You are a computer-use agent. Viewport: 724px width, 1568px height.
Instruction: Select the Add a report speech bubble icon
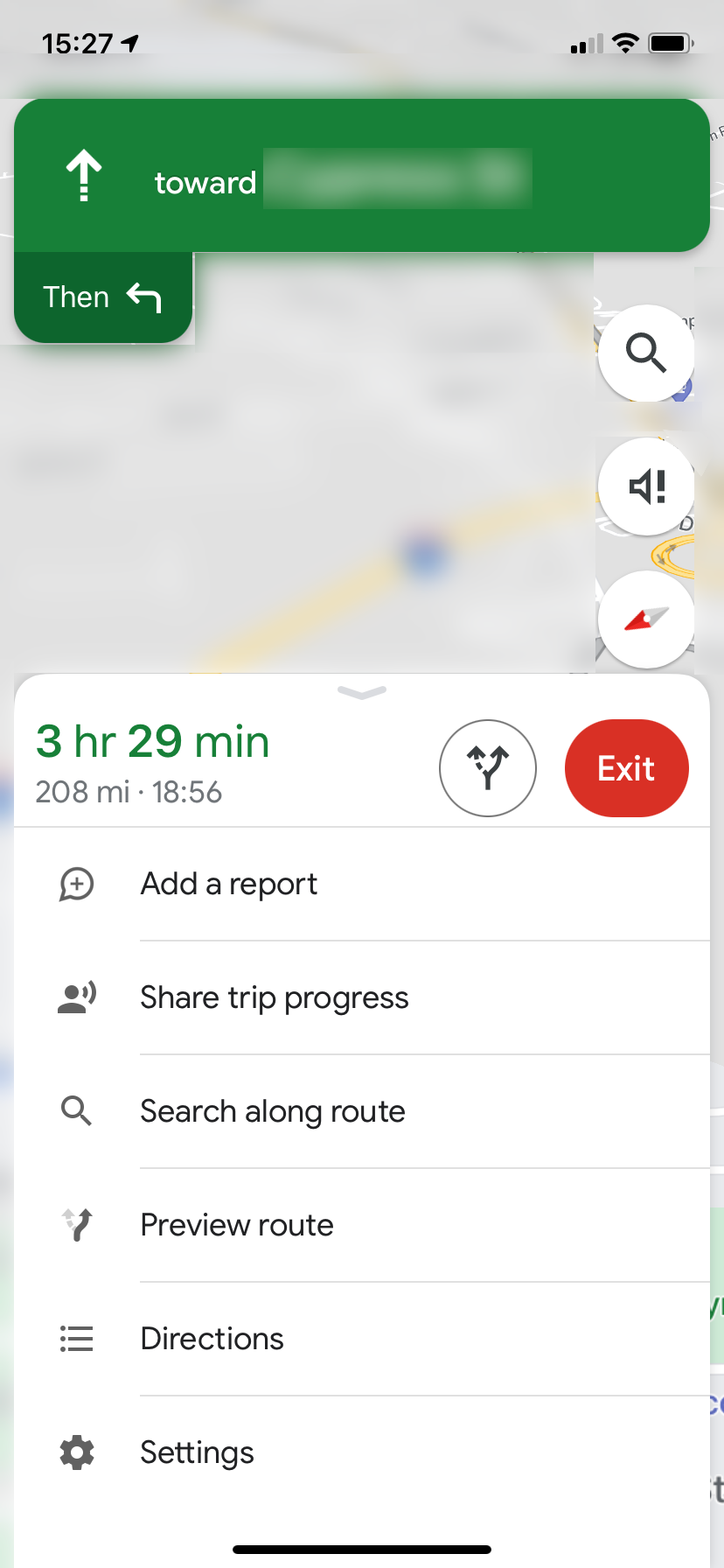click(77, 884)
